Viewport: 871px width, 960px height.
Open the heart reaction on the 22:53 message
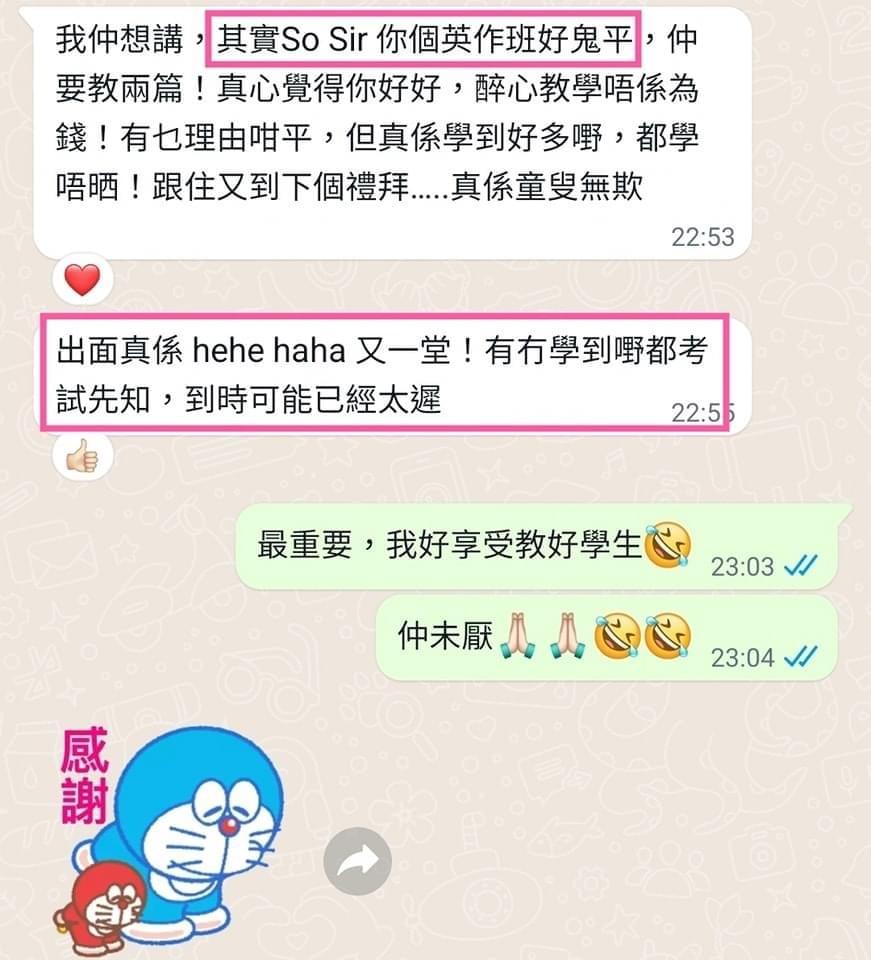coord(82,280)
